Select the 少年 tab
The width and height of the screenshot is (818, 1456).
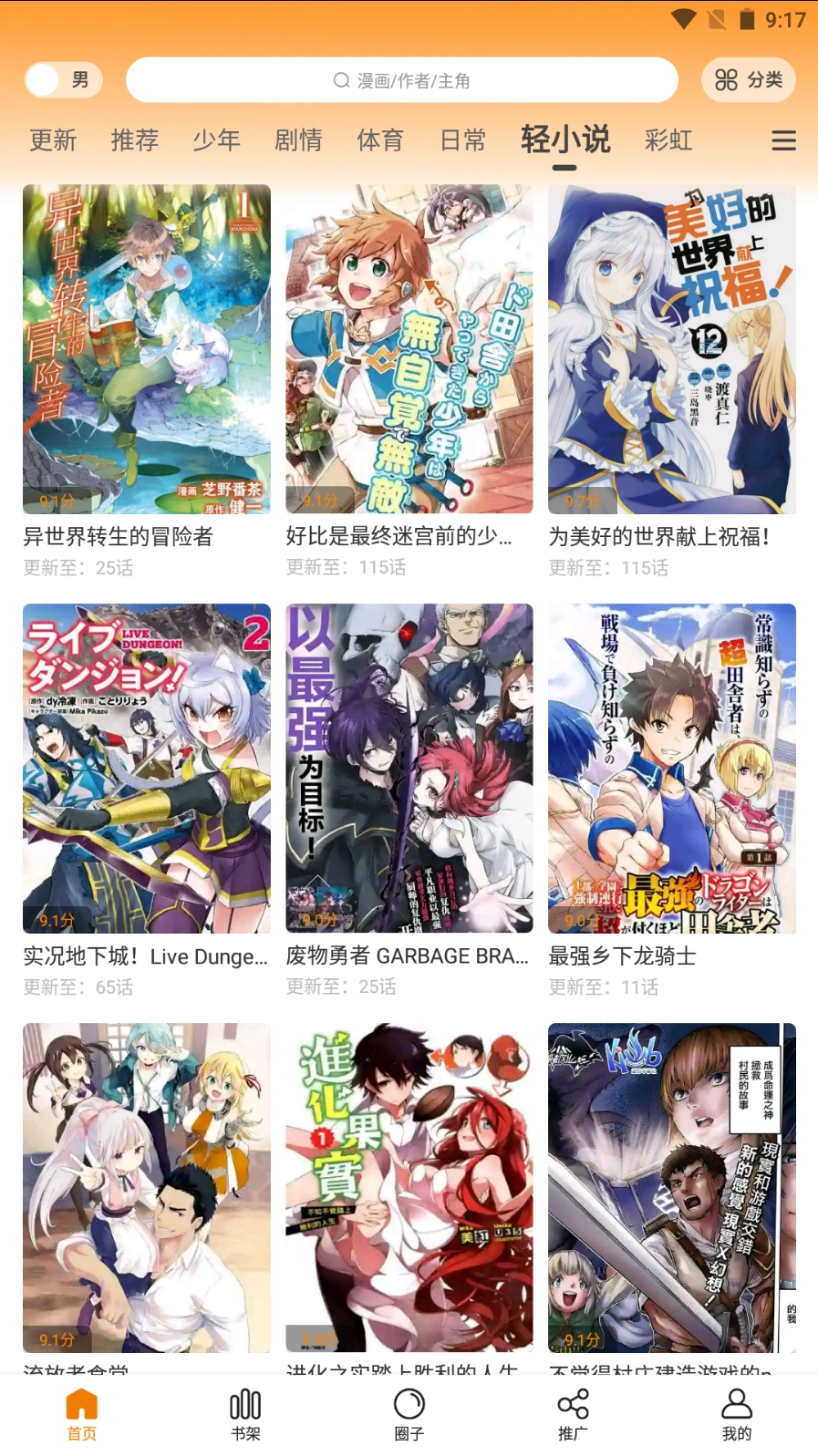(217, 140)
